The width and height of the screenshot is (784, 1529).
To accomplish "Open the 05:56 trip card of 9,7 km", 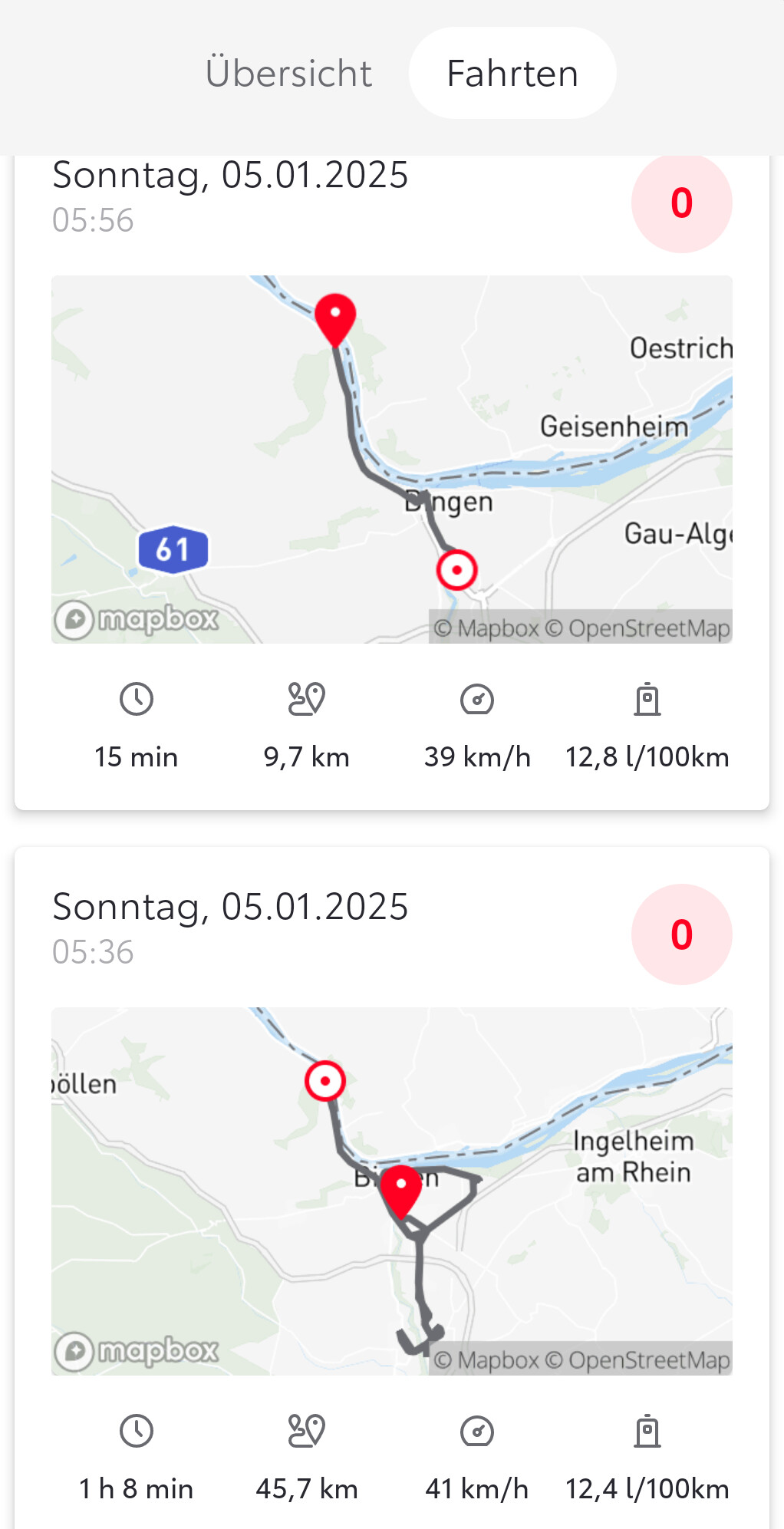I will [392, 483].
